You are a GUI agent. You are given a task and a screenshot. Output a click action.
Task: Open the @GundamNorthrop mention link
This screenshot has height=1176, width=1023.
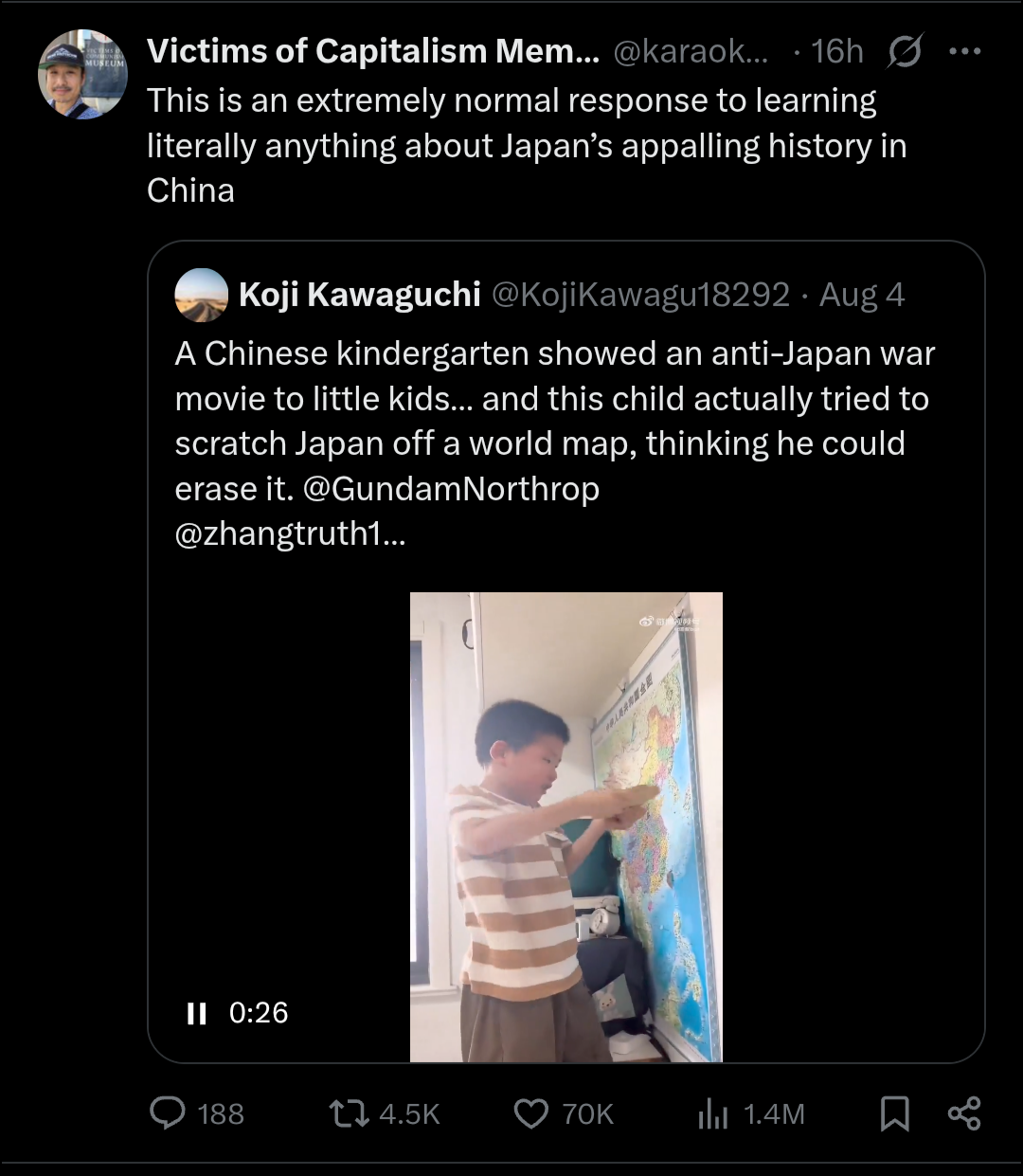click(451, 488)
